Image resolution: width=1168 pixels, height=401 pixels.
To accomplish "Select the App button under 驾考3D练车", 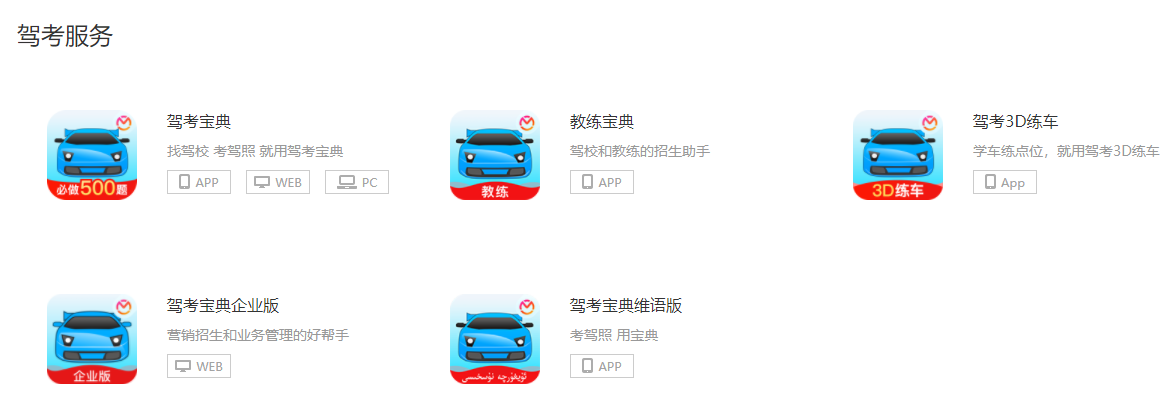I will coord(1005,182).
